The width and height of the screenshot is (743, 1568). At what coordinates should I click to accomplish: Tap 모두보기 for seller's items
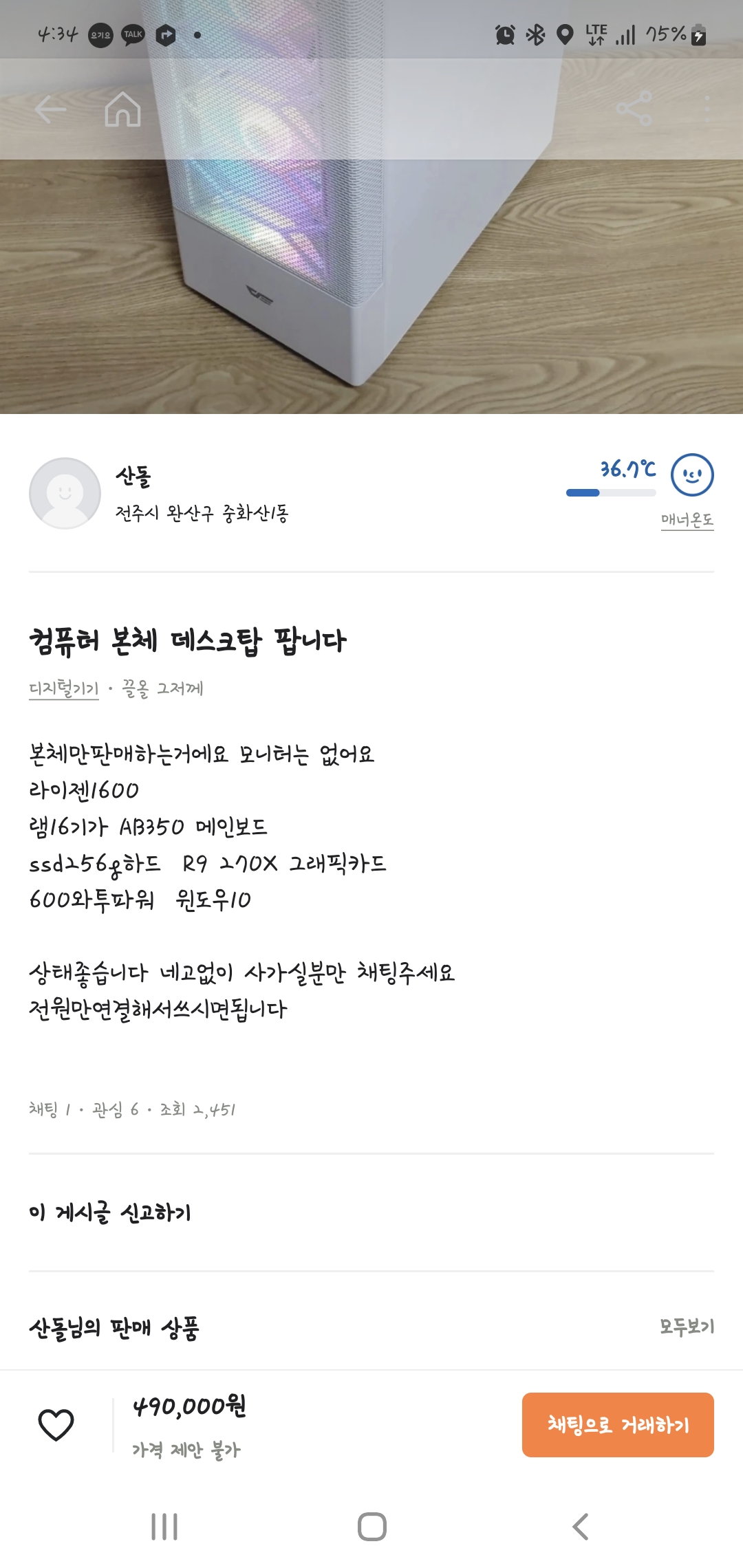(x=687, y=1326)
